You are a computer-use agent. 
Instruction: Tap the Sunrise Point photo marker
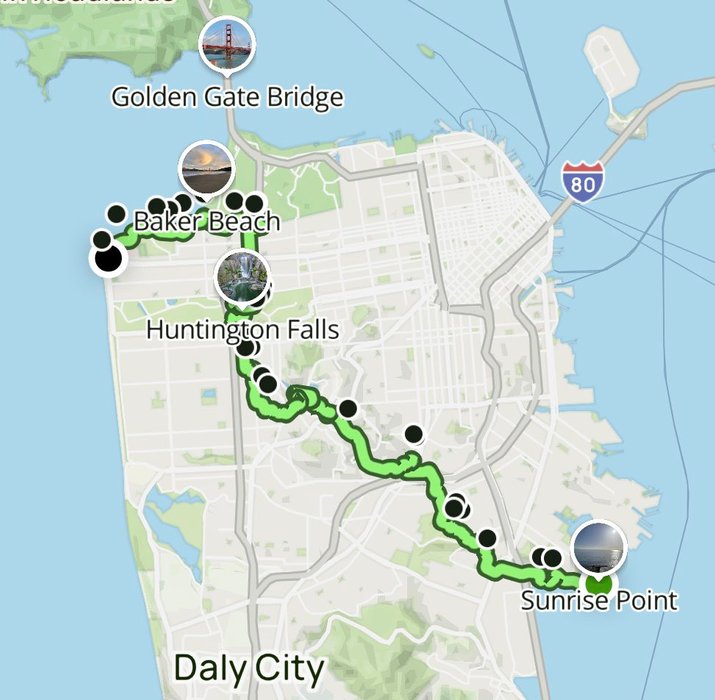pos(599,548)
